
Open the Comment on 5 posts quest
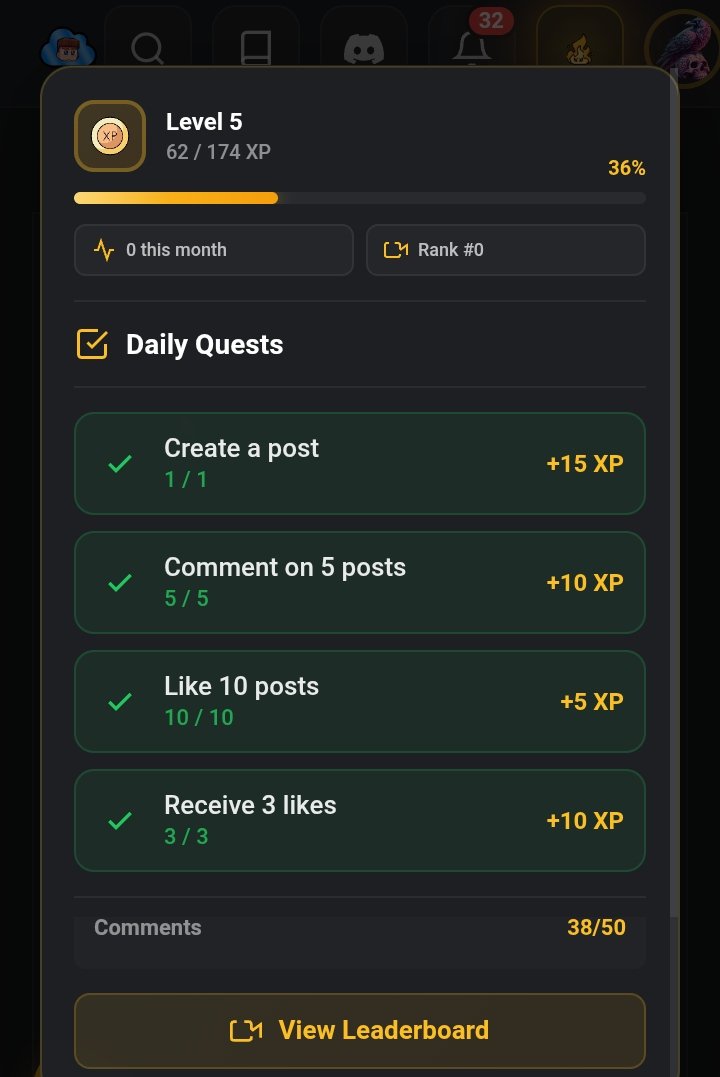360,583
